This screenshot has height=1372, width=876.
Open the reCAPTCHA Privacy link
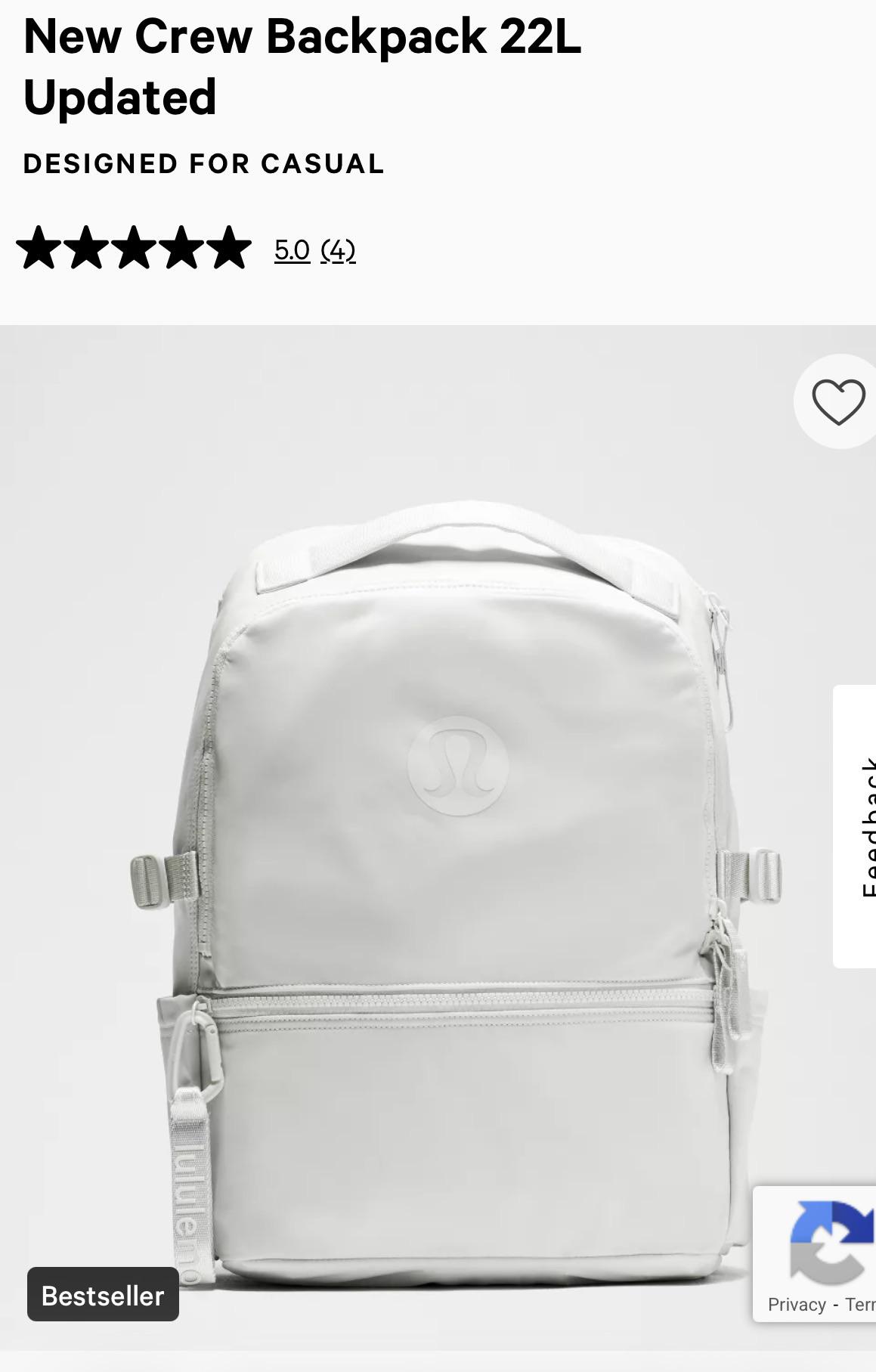click(x=797, y=1304)
